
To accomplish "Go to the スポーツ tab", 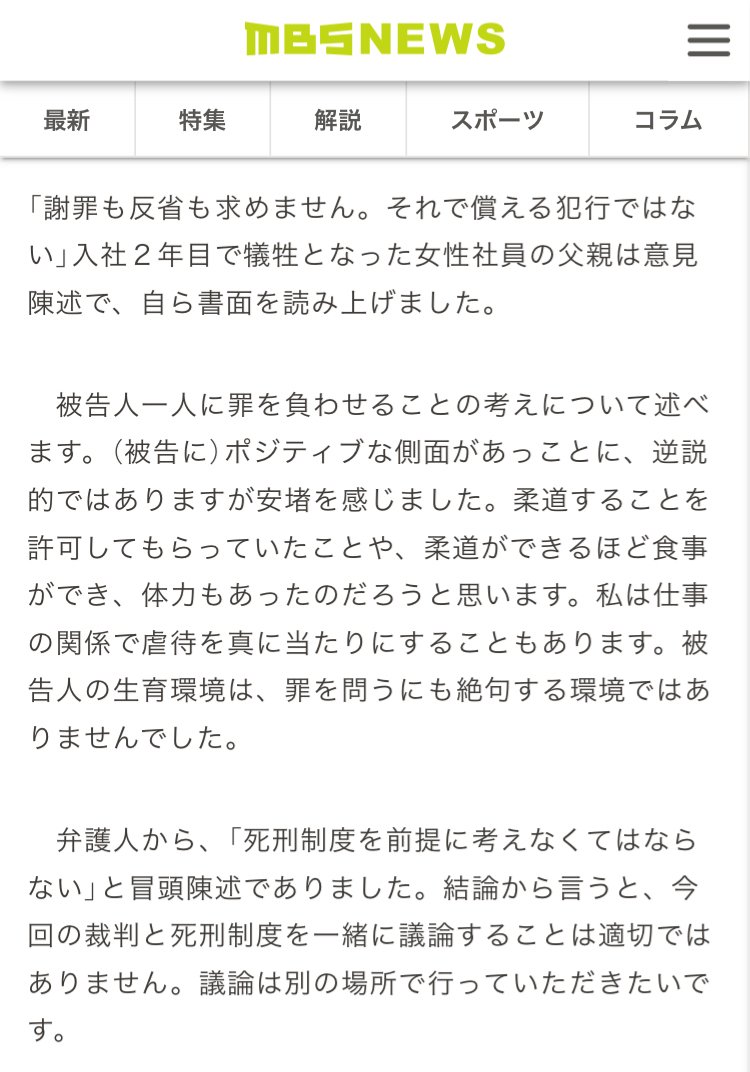I will (x=497, y=121).
